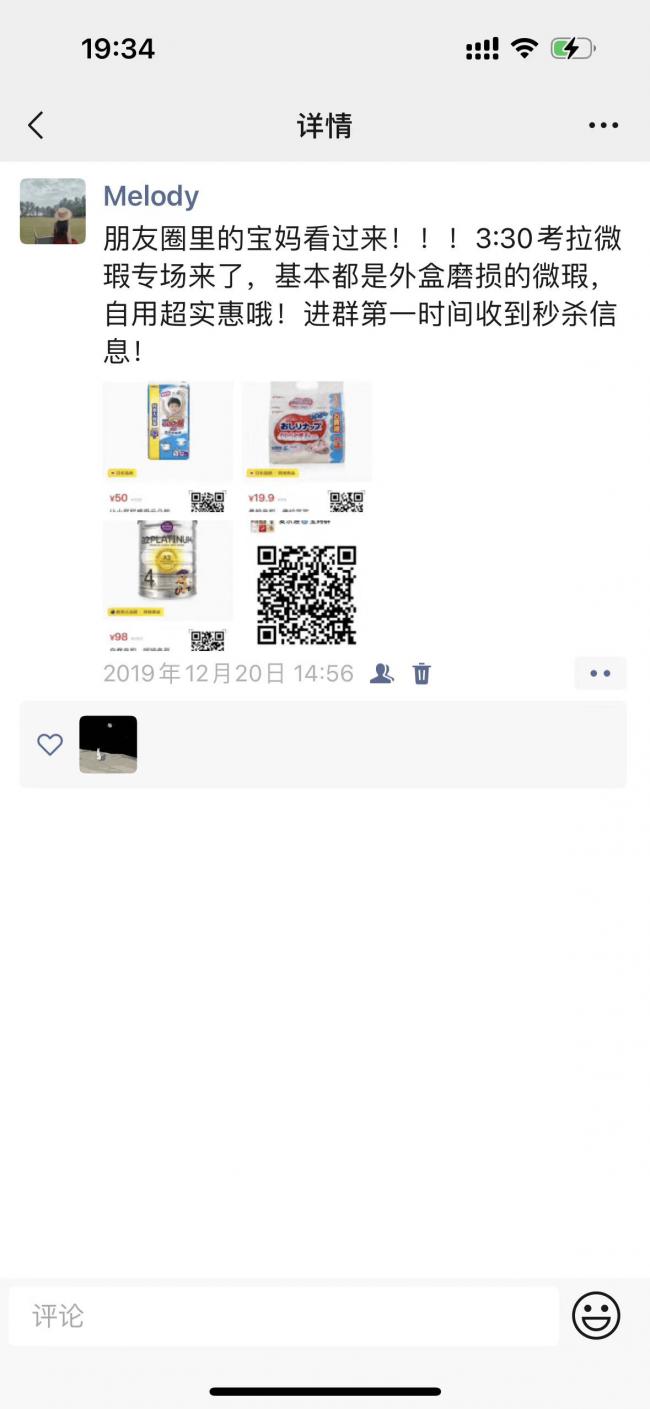View the diaper product image
This screenshot has height=1409, width=650.
tap(168, 447)
